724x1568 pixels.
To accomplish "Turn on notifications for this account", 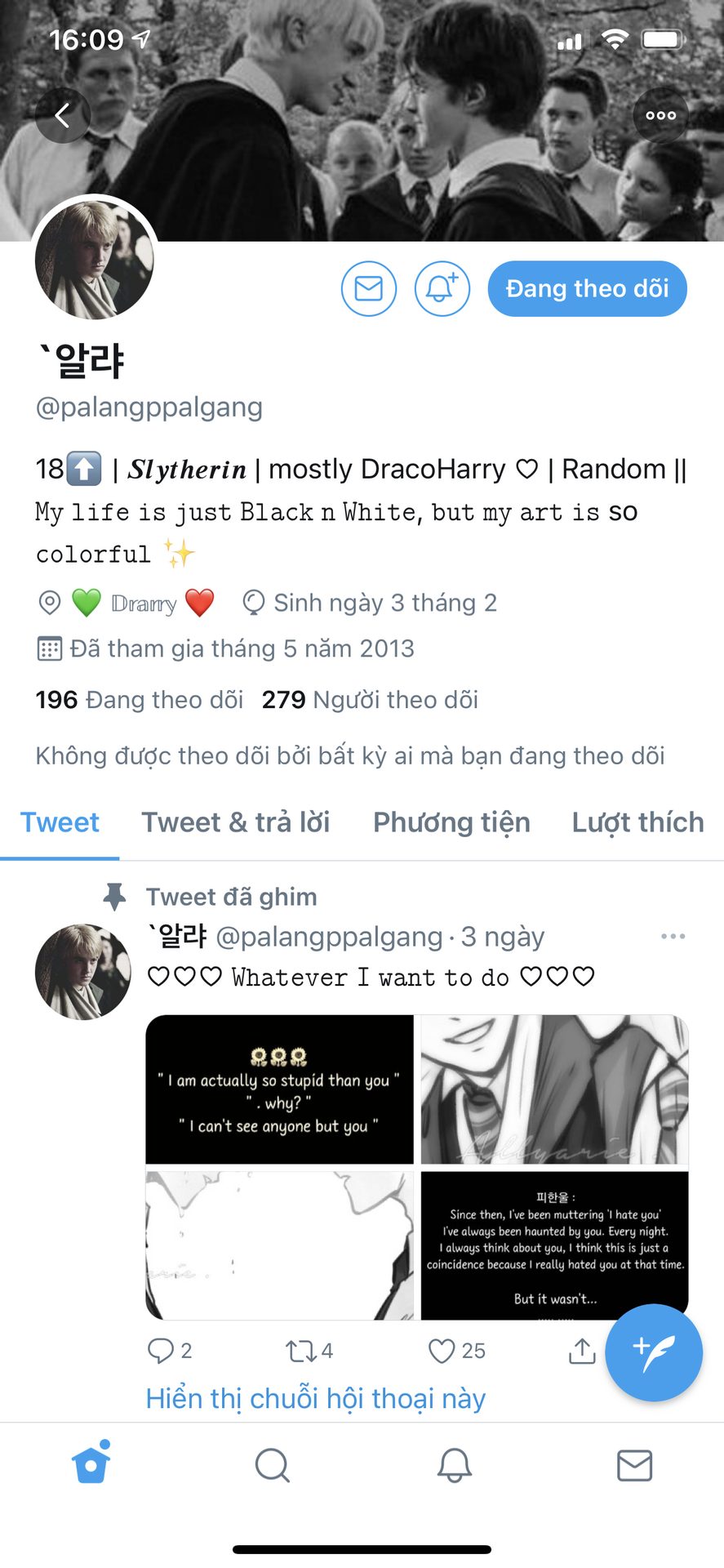I will point(442,288).
